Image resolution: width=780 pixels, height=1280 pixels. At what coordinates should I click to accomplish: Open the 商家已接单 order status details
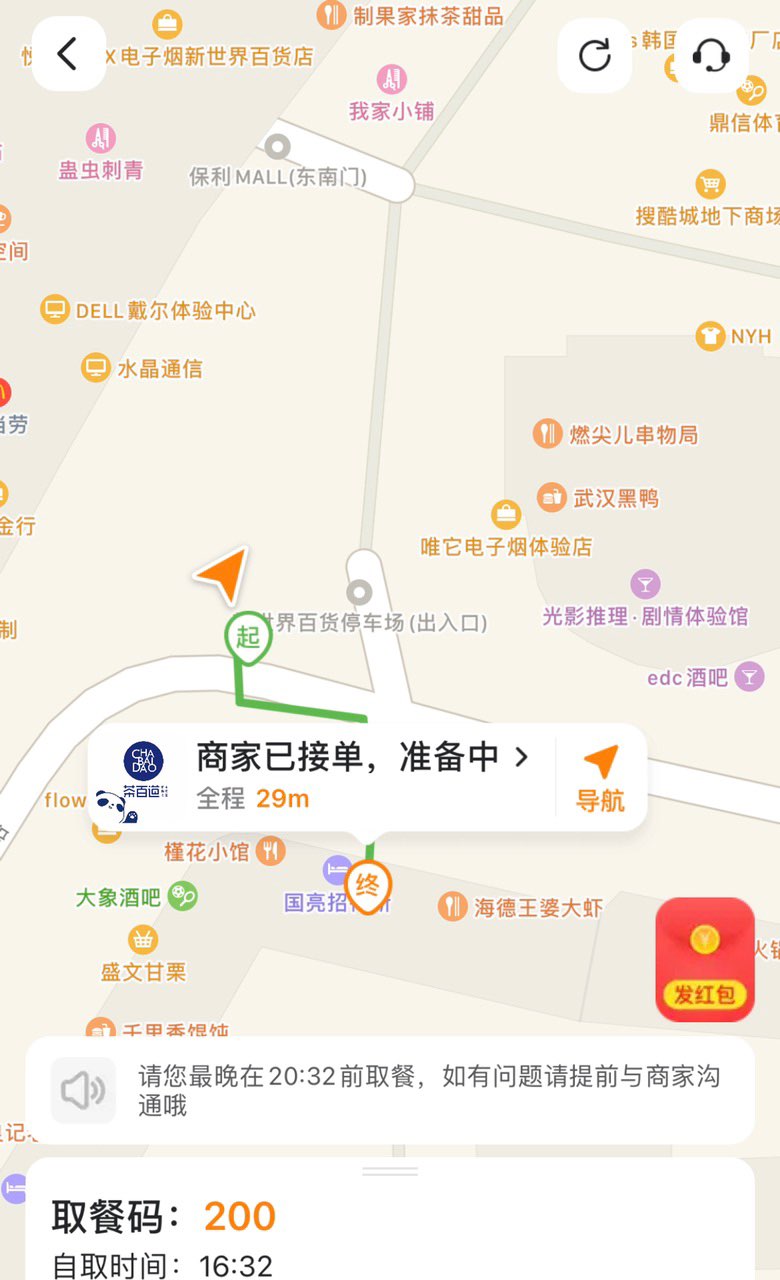(360, 758)
